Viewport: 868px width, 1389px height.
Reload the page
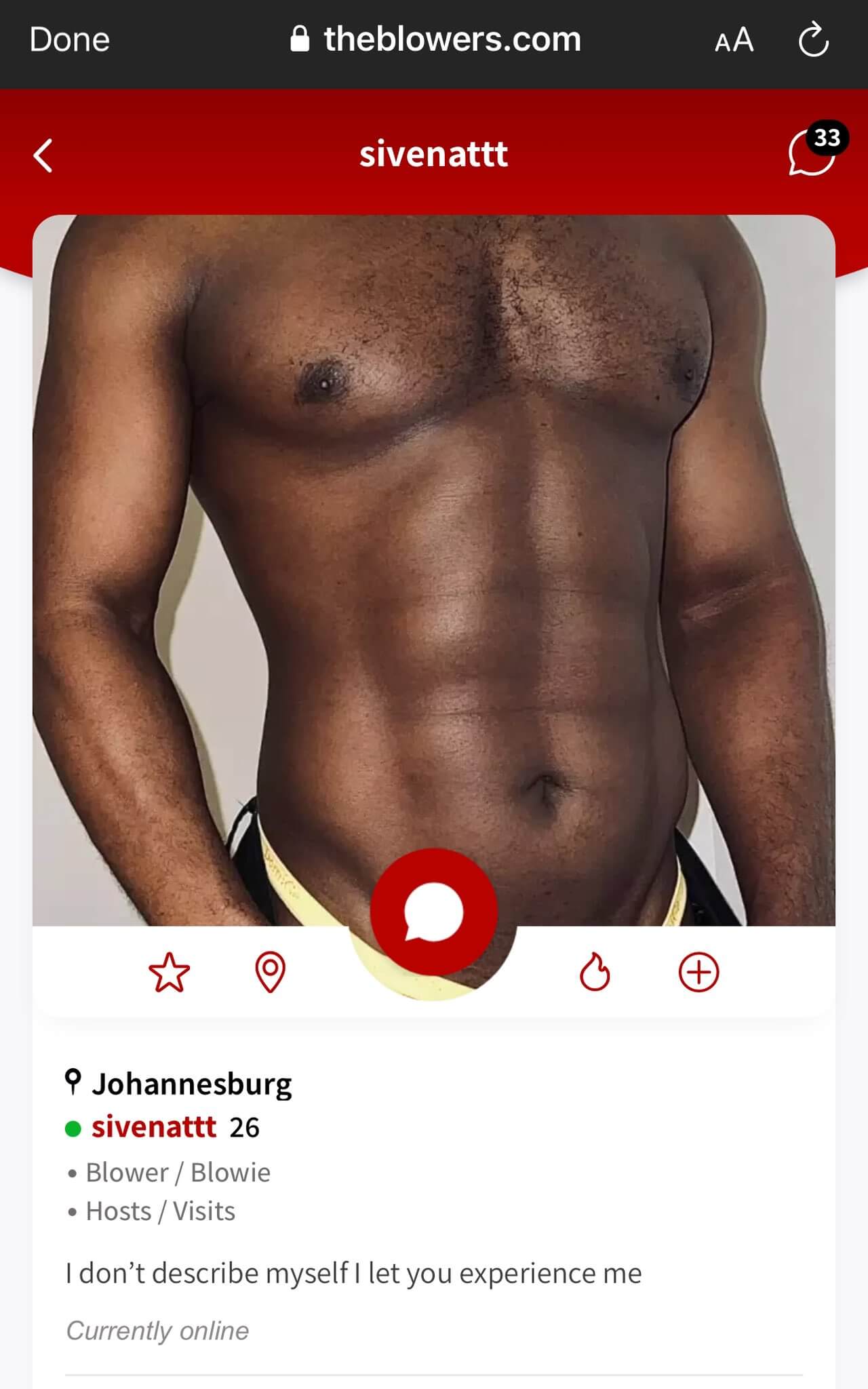(813, 40)
